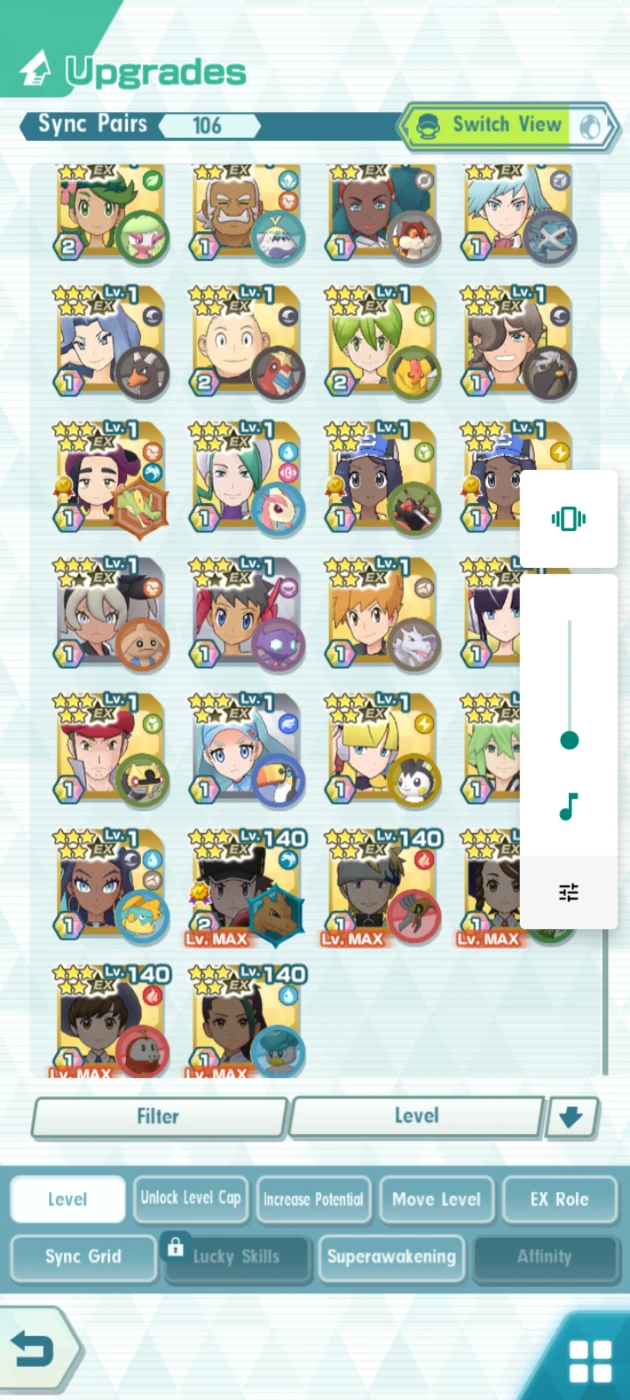The height and width of the screenshot is (1400, 630).
Task: Open the Sync Grid tab
Action: click(83, 1257)
